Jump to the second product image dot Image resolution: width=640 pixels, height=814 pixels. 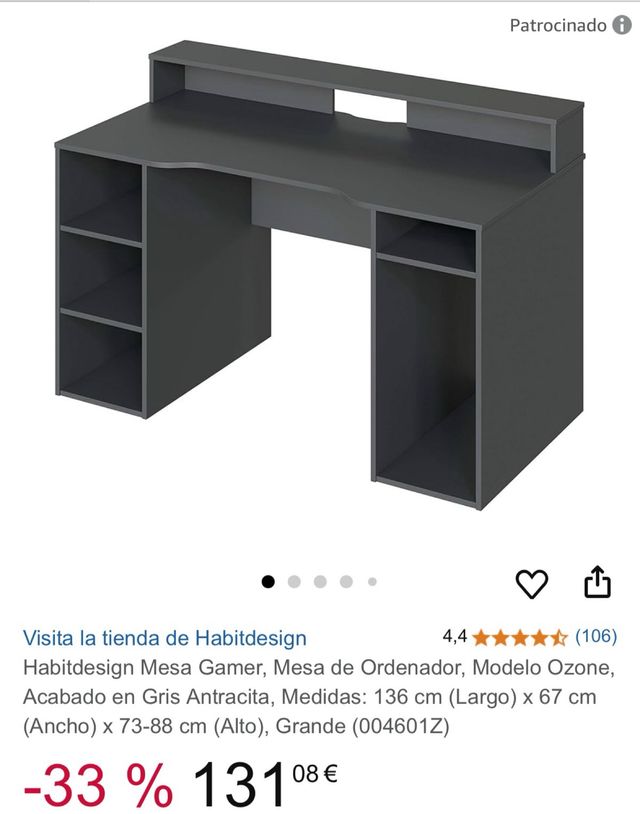click(x=294, y=581)
